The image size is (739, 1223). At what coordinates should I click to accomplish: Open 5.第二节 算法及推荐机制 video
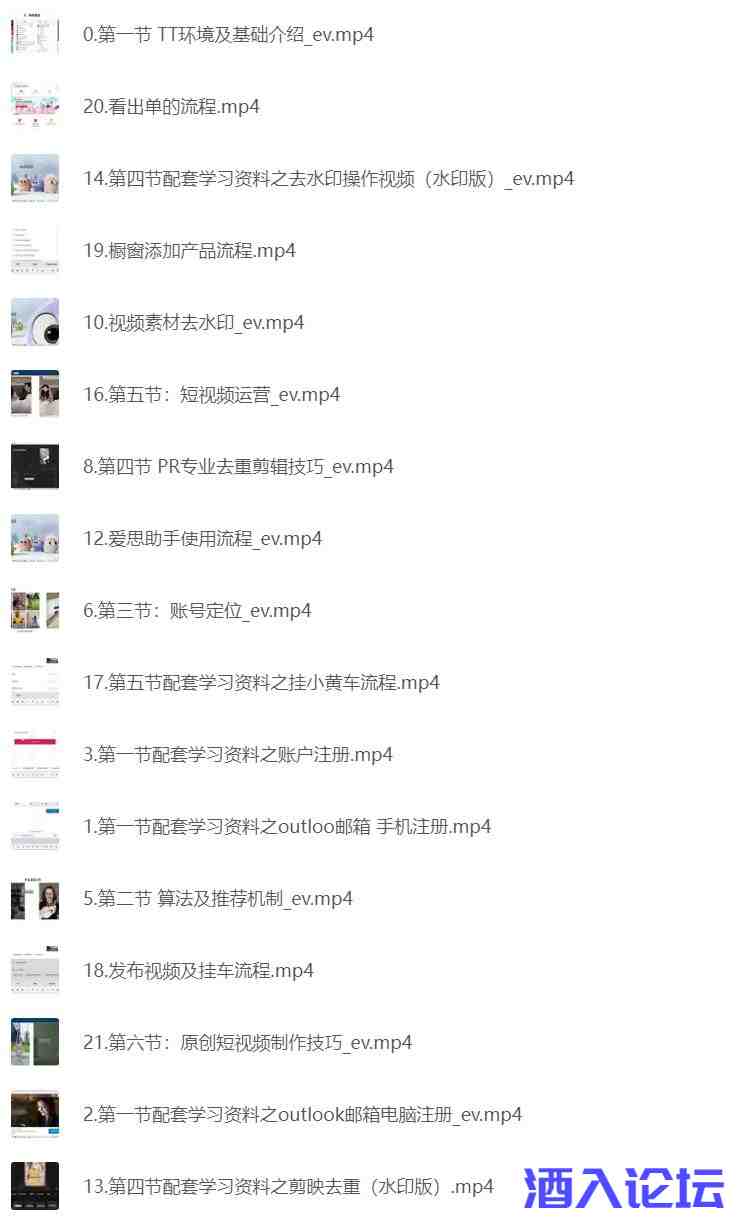pos(218,899)
